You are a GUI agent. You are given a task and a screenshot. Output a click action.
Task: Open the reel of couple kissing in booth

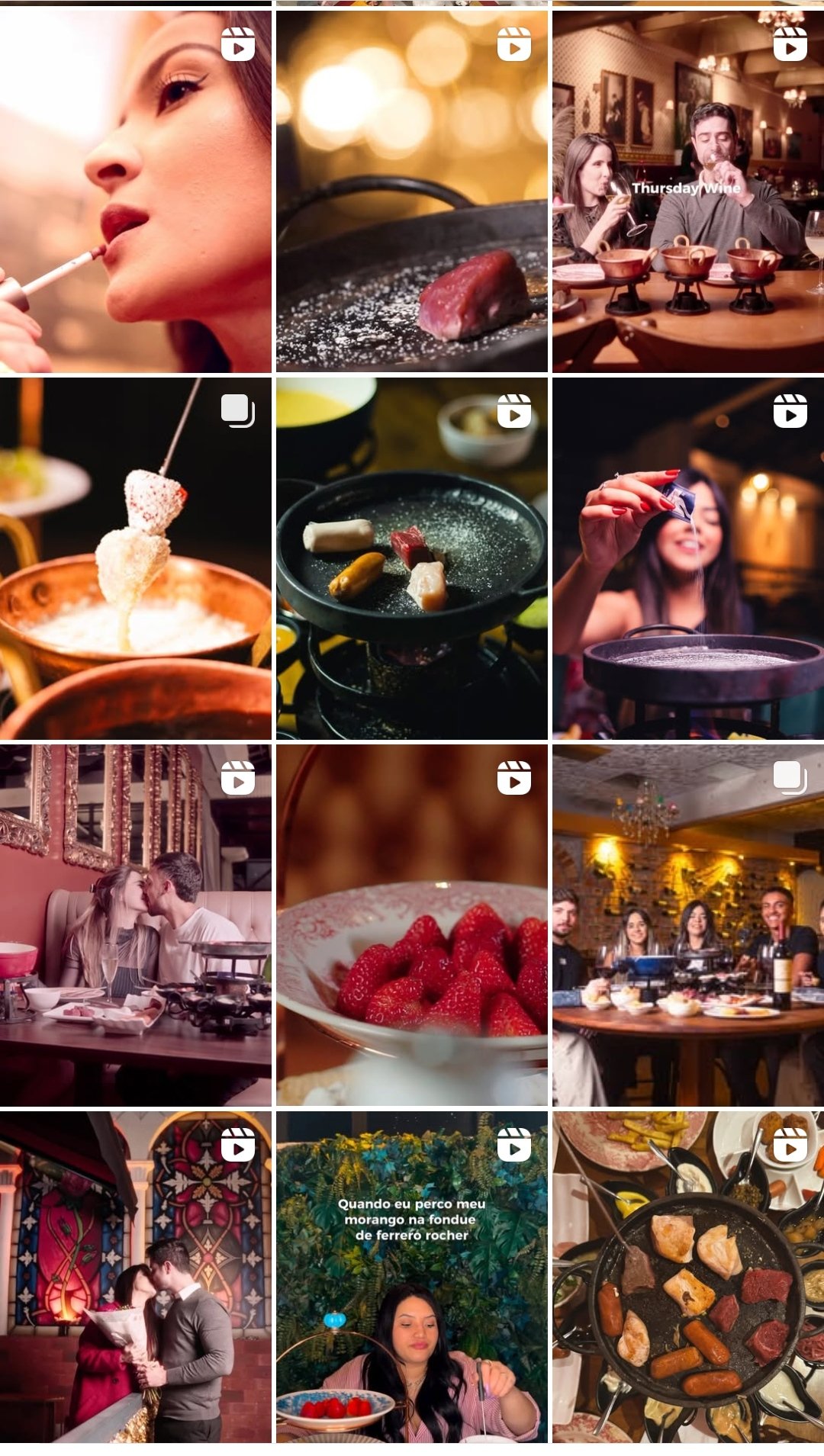135,925
